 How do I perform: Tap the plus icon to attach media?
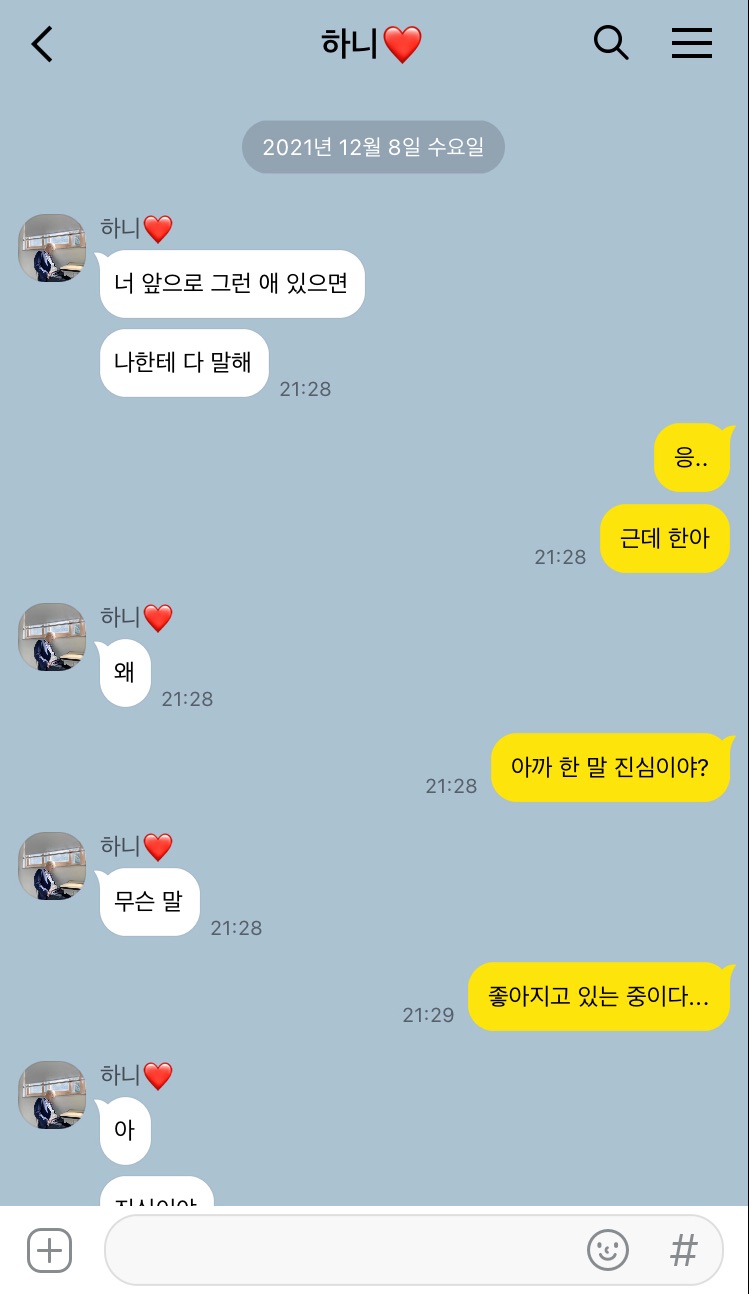coord(48,1250)
